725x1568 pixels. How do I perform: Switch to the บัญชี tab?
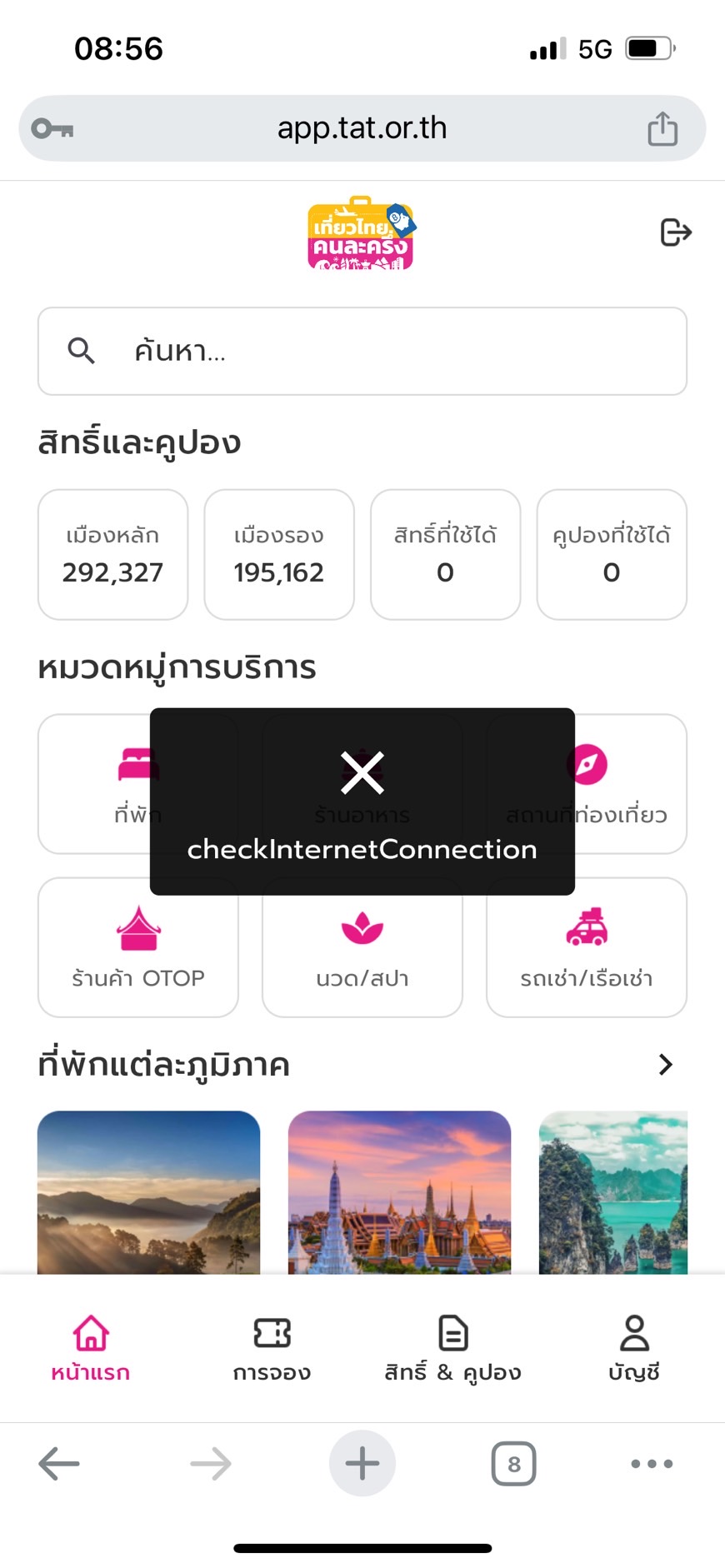(634, 1347)
